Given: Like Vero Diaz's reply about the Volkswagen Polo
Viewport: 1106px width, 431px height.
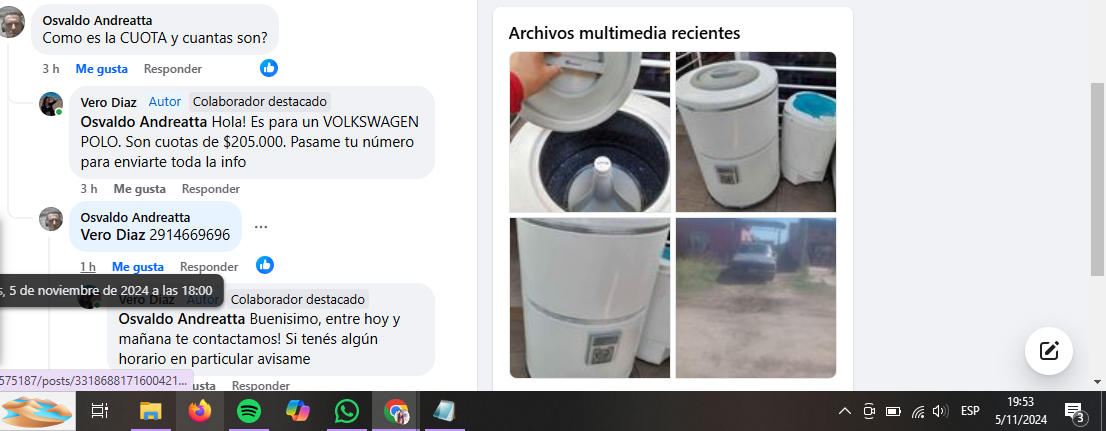Looking at the screenshot, I should pyautogui.click(x=139, y=188).
